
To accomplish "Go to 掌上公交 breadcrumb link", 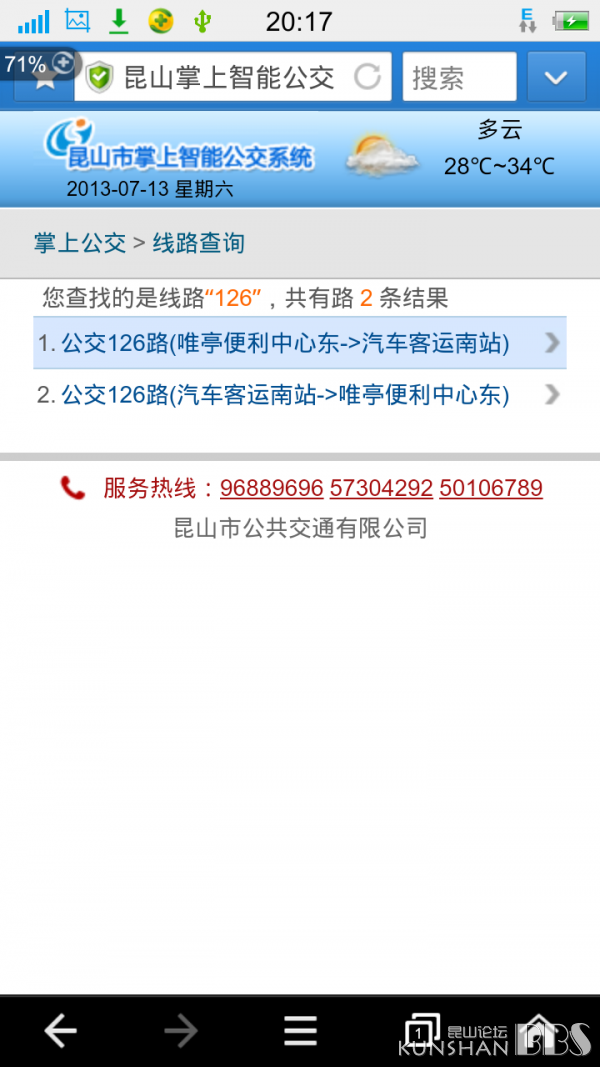I will pos(80,243).
